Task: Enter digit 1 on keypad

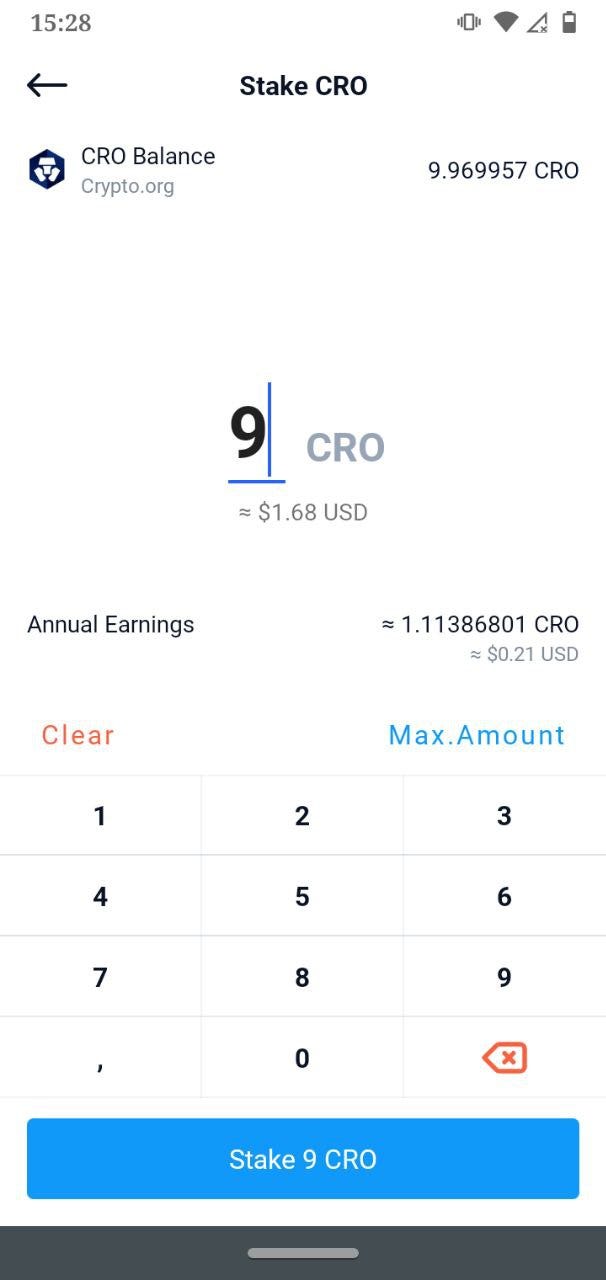Action: click(x=100, y=816)
